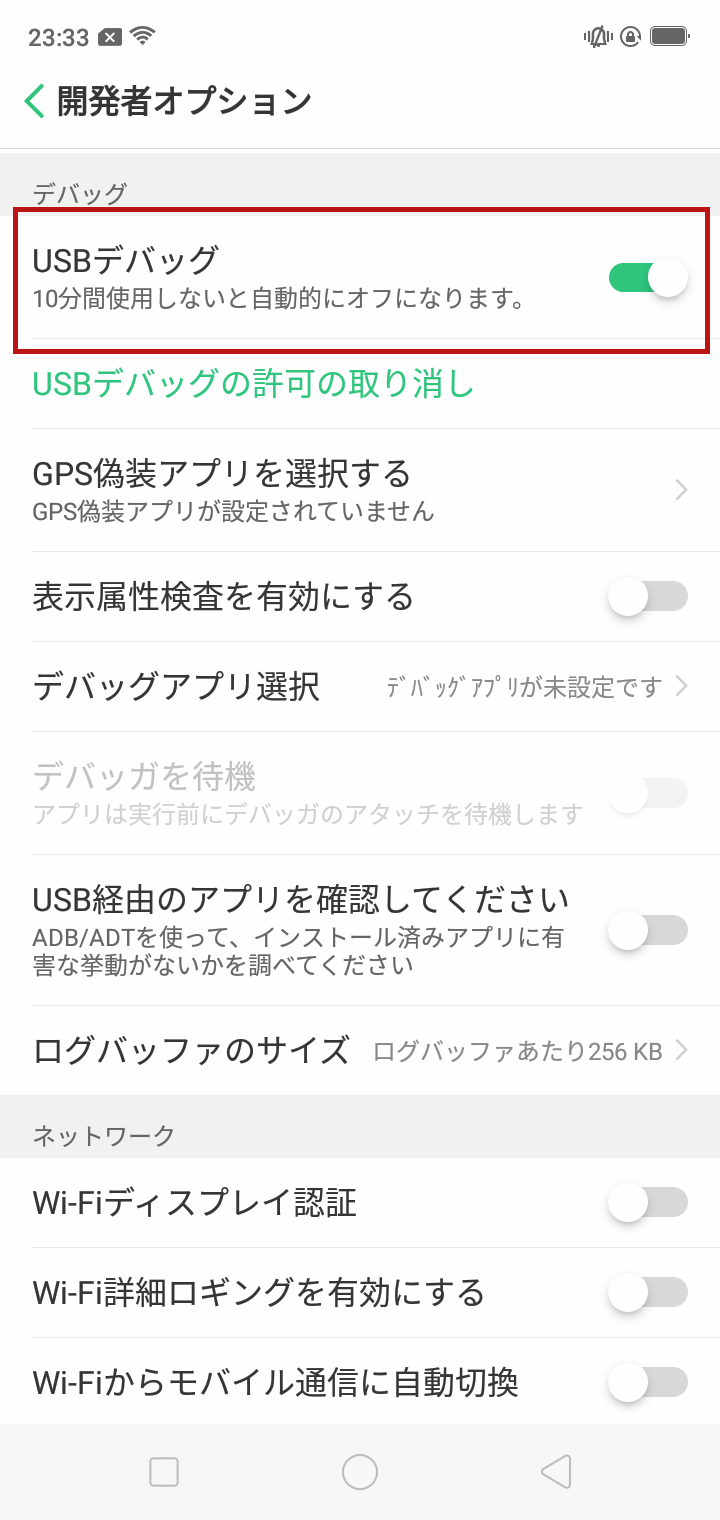Toggle Wi-Fiからモバイル通信に自動切換
720x1520 pixels.
[x=648, y=1380]
